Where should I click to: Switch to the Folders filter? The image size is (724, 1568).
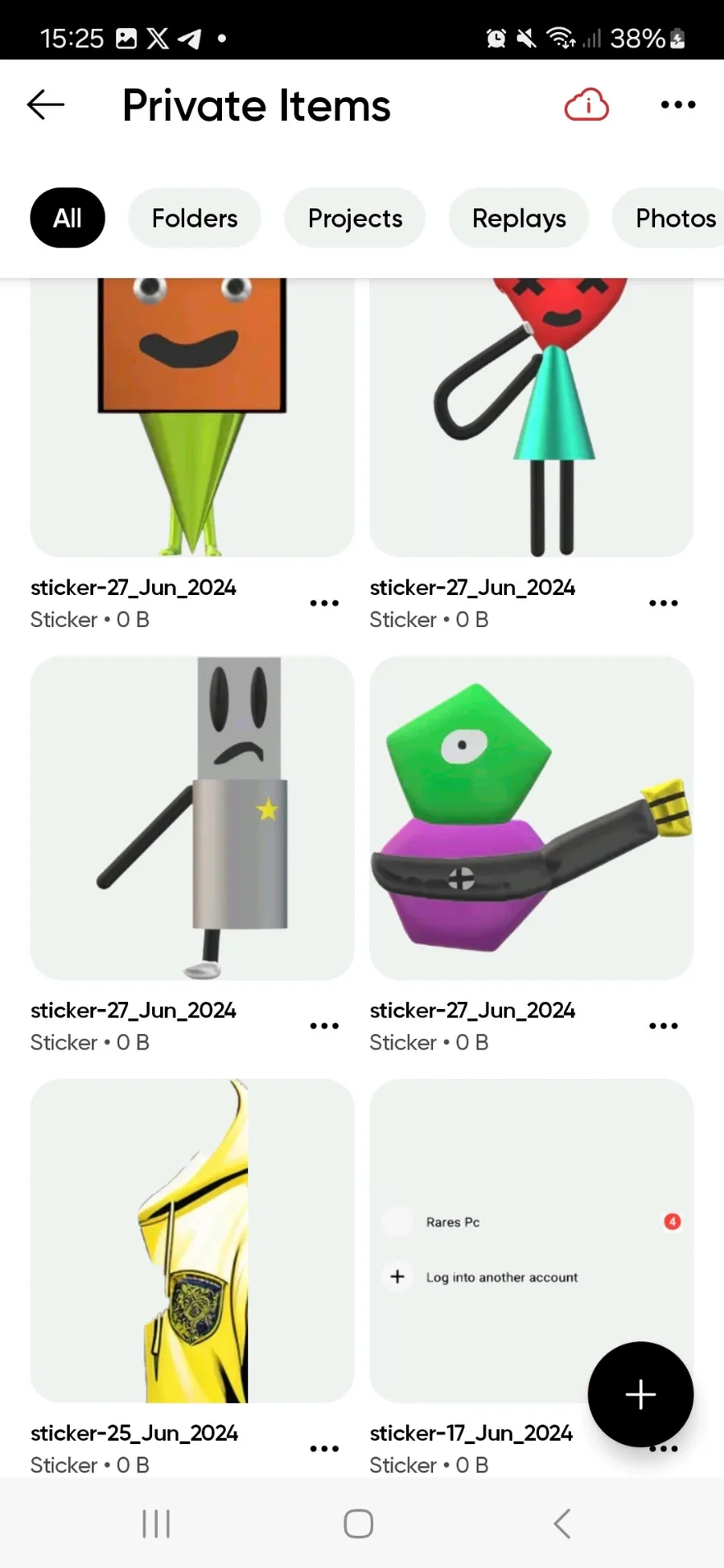(195, 218)
